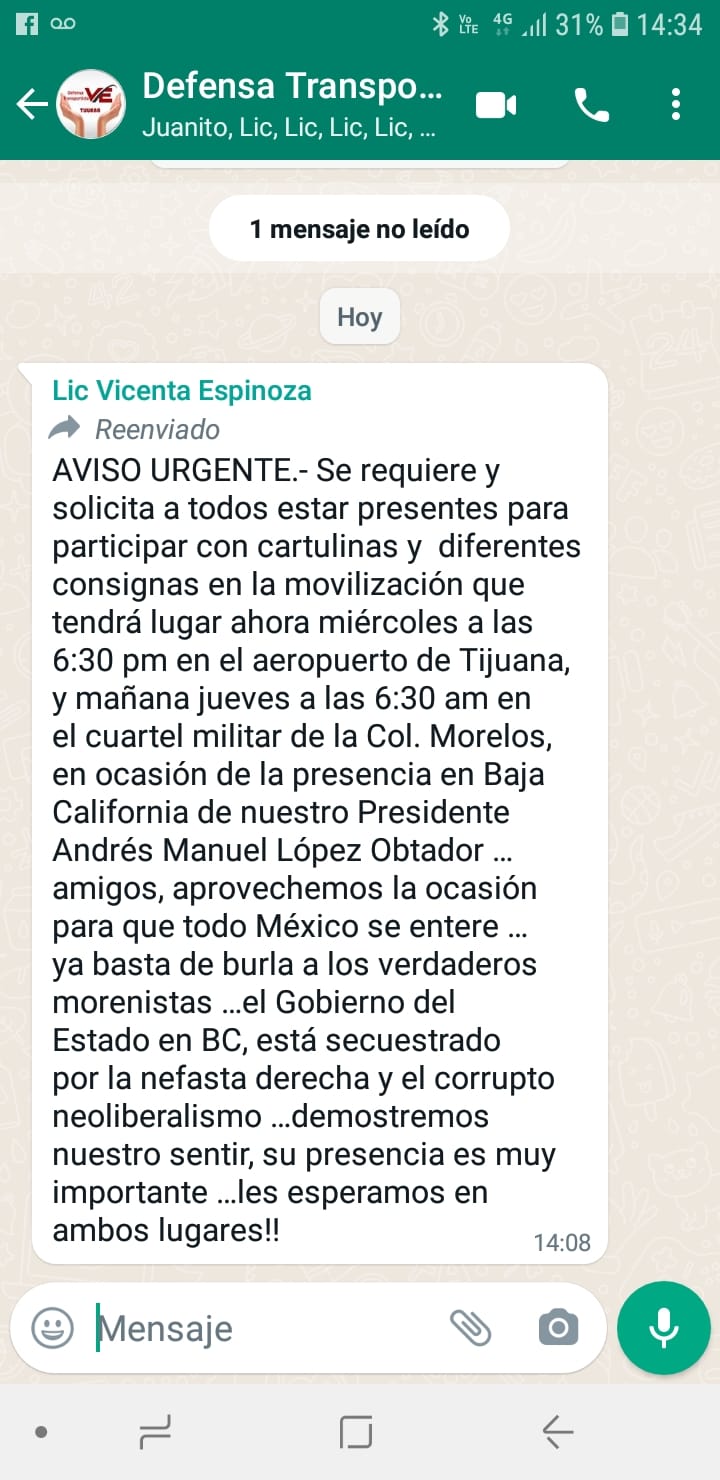Screen dimensions: 720x1480
Task: Focus the Mensaje text field
Action: 270,1328
